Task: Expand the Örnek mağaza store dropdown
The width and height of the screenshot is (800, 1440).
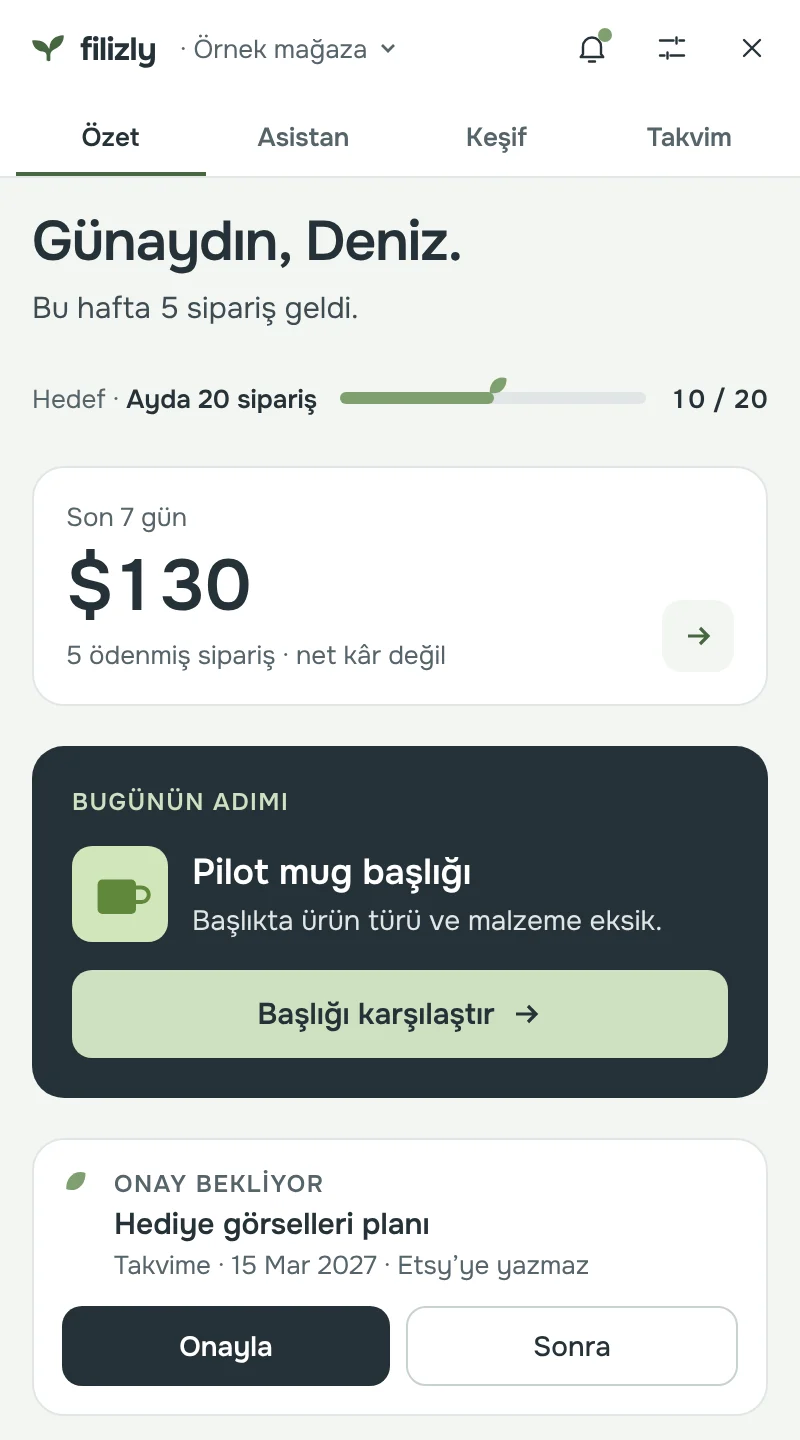Action: [x=288, y=49]
